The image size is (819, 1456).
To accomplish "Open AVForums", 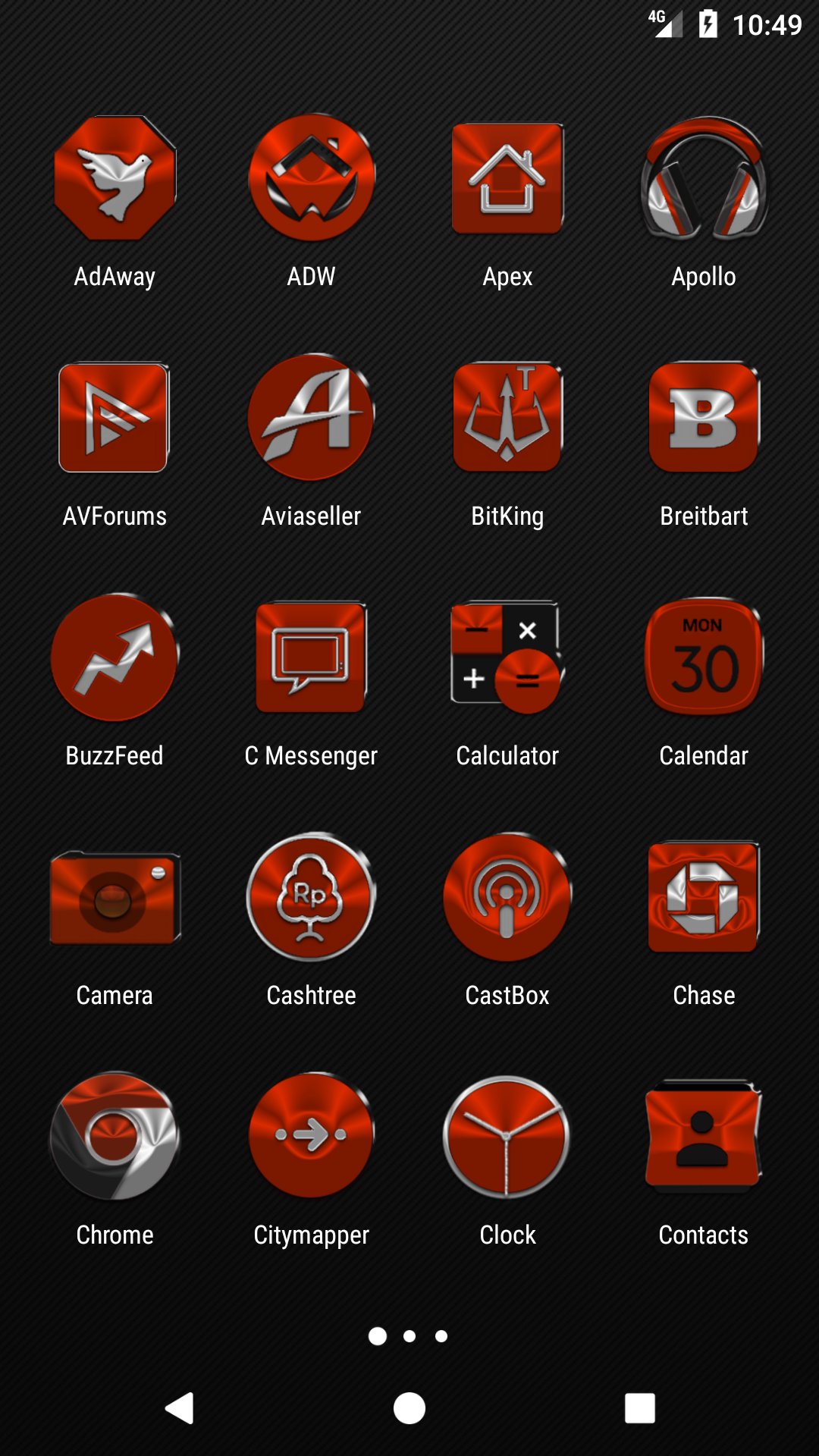I will click(x=115, y=418).
